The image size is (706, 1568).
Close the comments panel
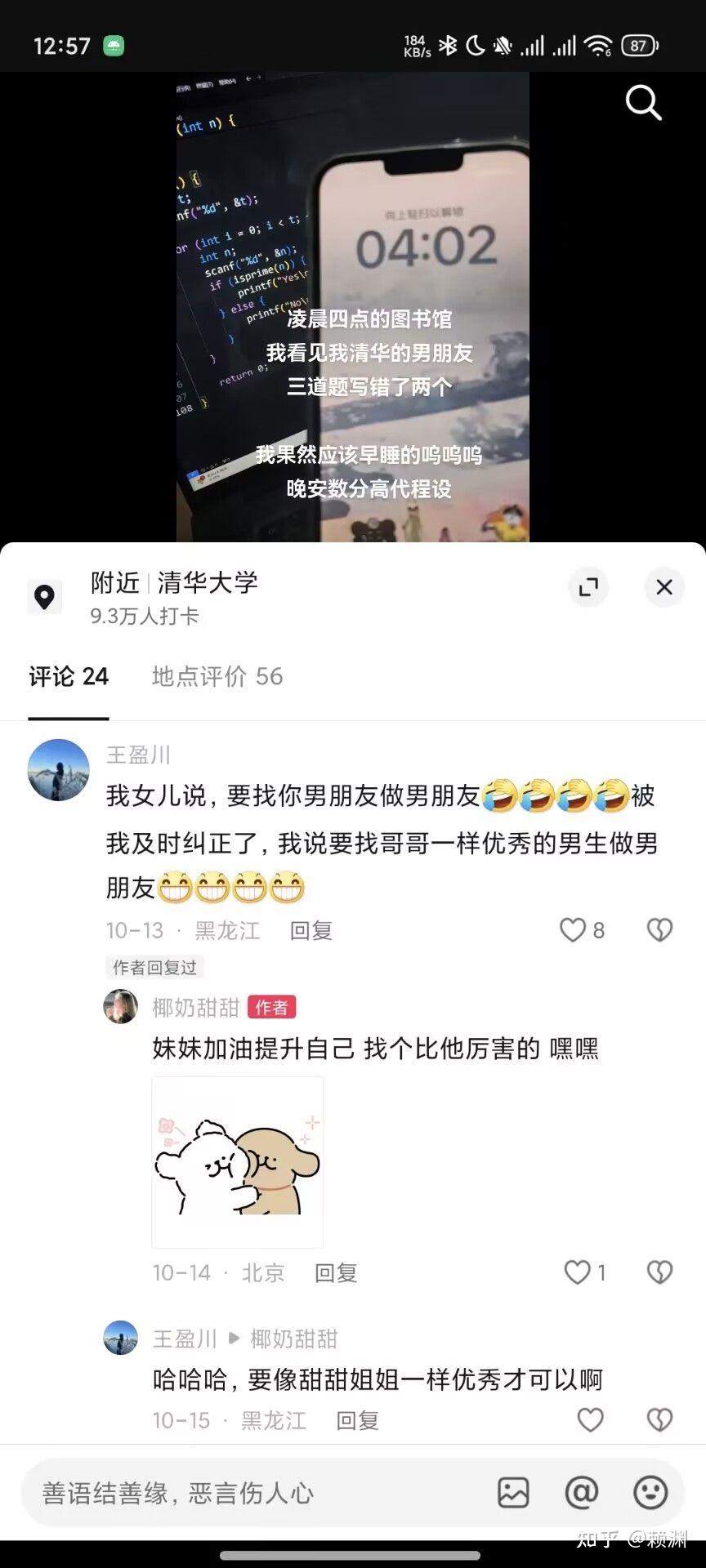664,587
